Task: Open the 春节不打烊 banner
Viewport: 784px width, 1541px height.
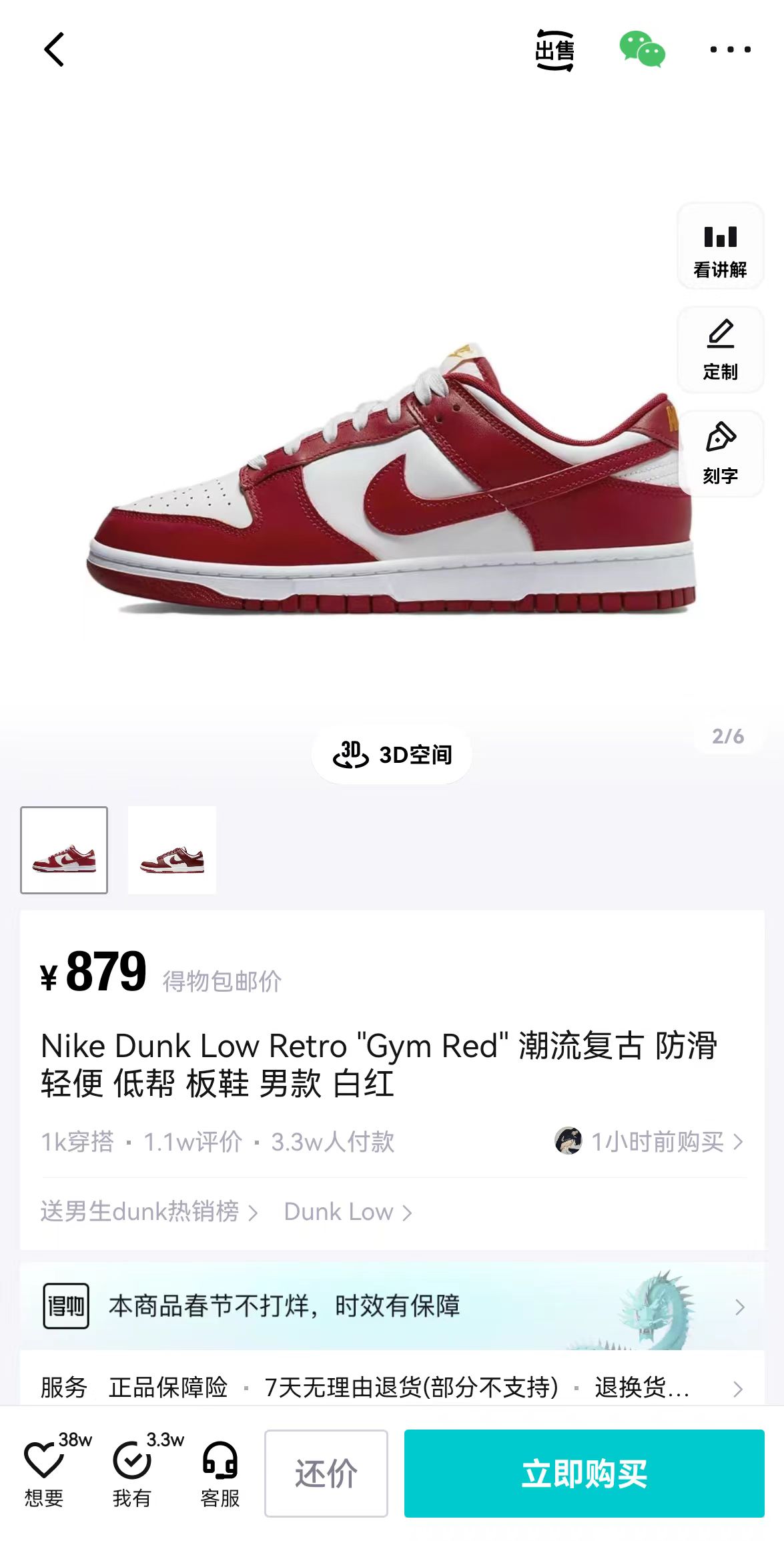Action: [x=392, y=1305]
